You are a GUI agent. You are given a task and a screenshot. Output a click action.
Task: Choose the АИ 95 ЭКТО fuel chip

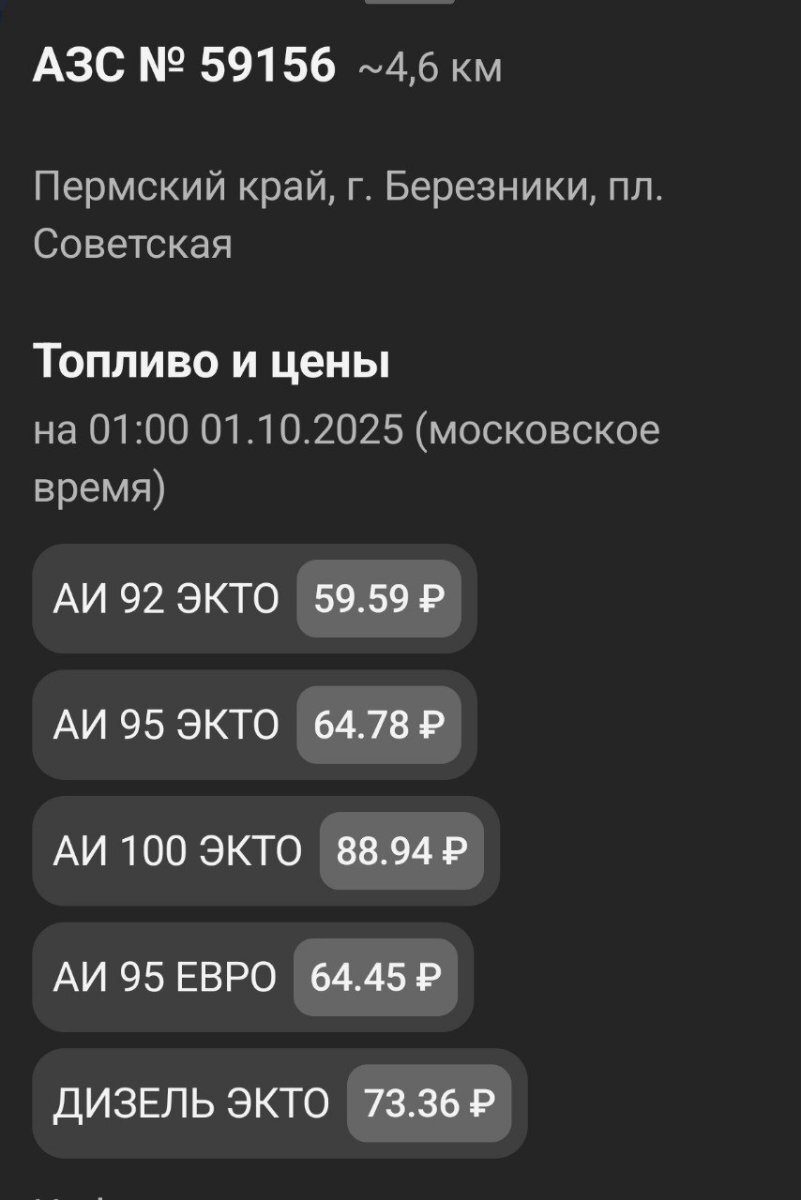click(254, 725)
